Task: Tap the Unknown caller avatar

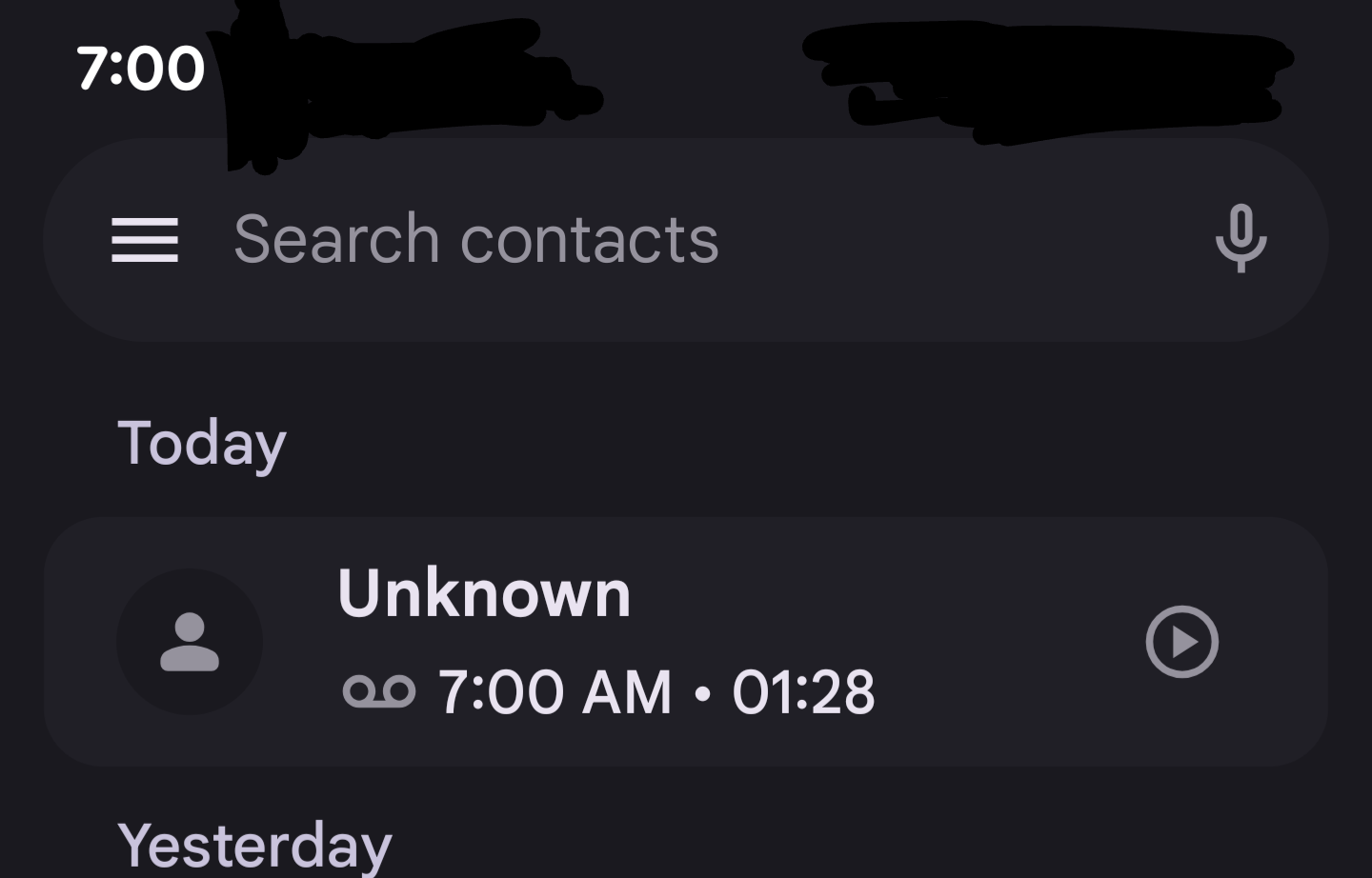Action: [x=190, y=642]
